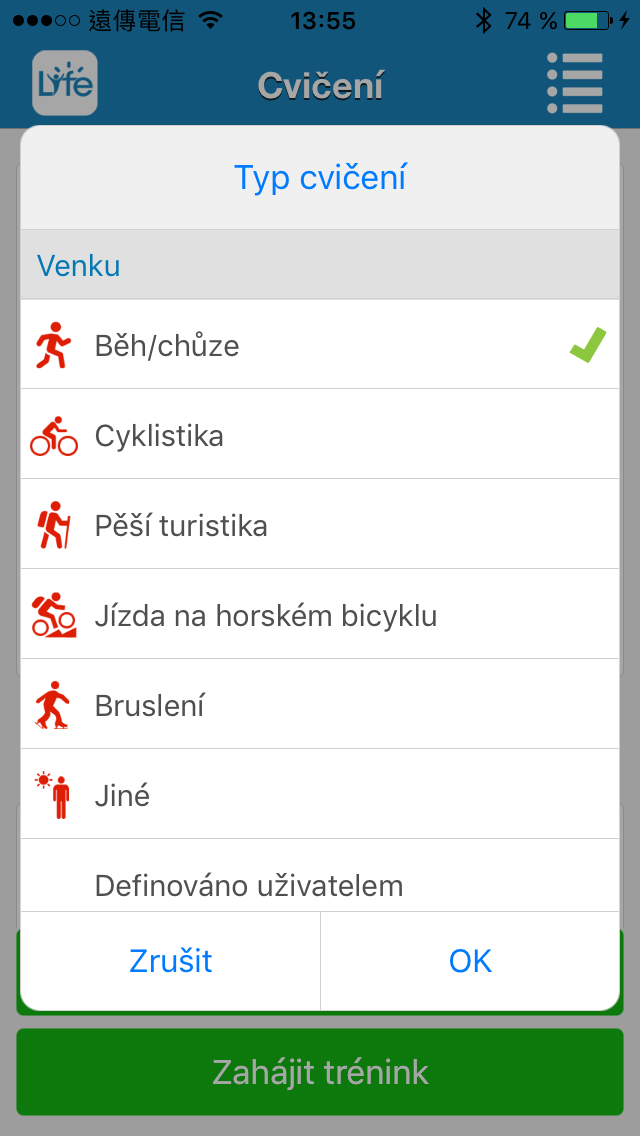Select the Jiné option
Image resolution: width=640 pixels, height=1136 pixels.
[x=320, y=793]
